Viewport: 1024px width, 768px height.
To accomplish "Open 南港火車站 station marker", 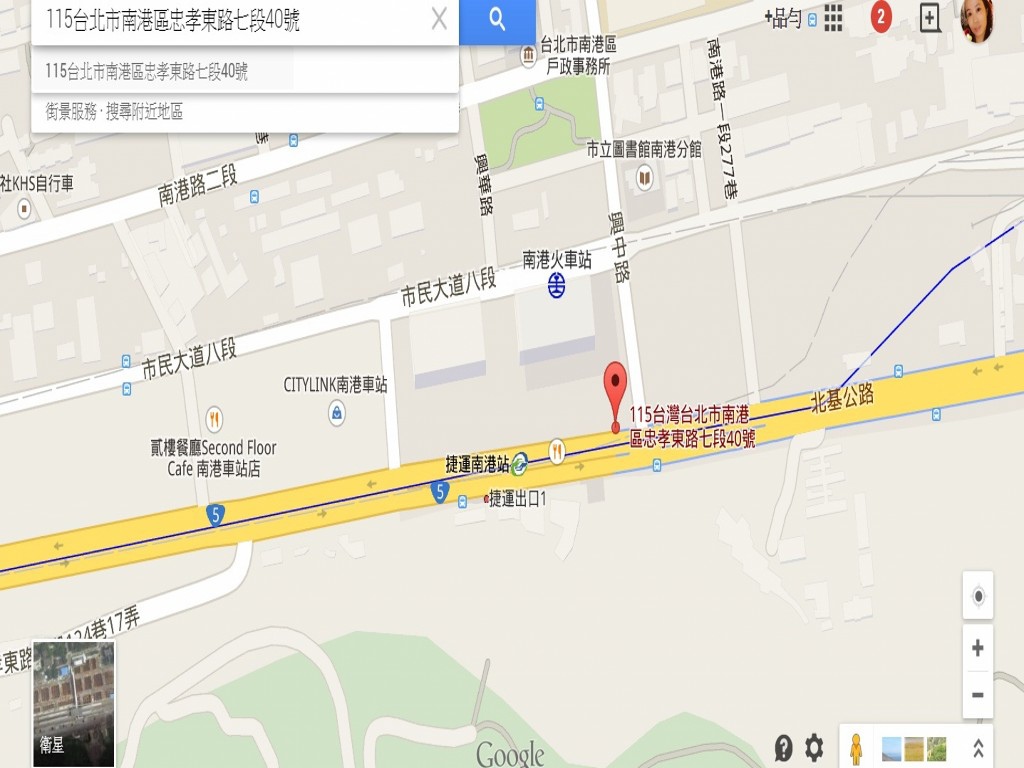I will [x=555, y=287].
